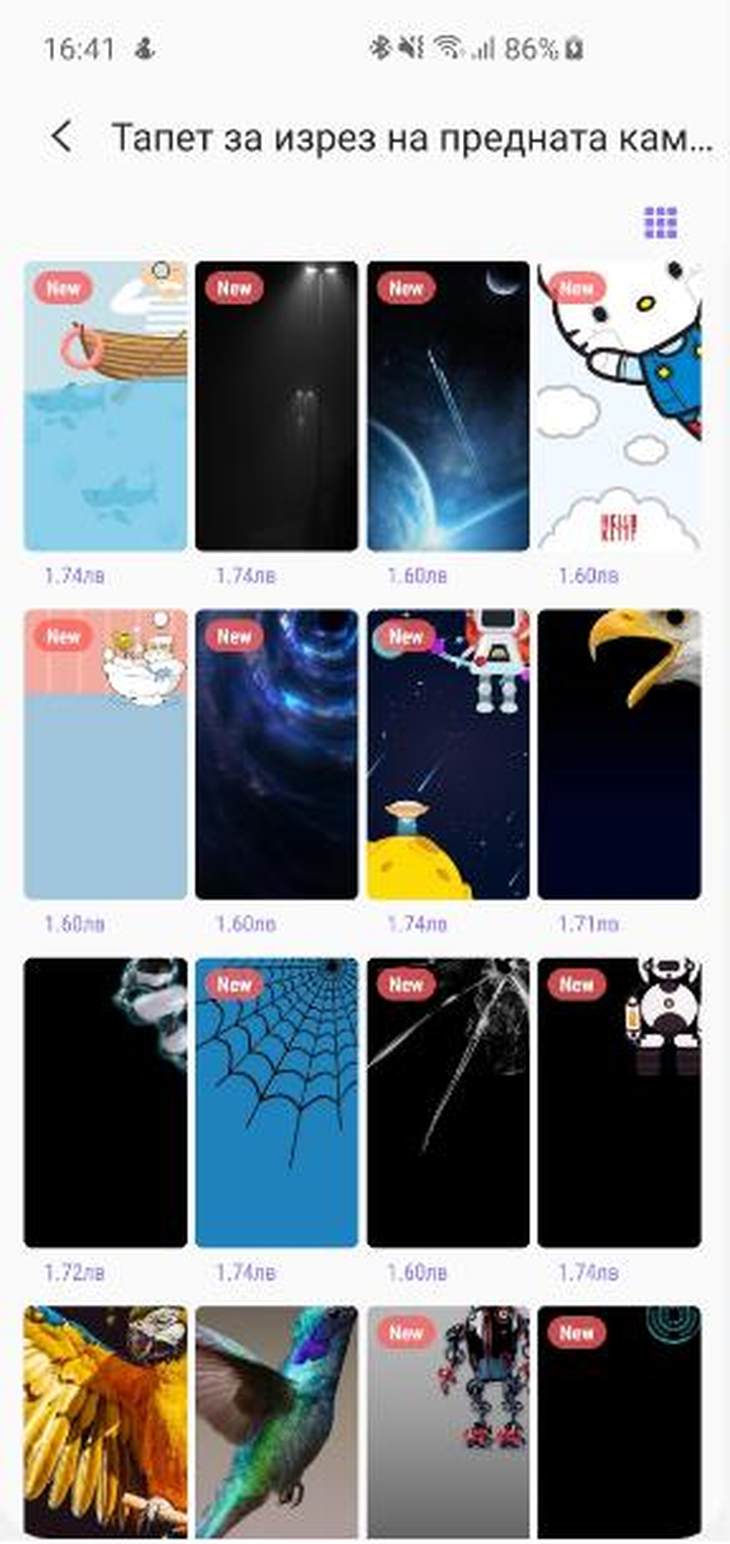View the hummingbird wallpaper
730x1544 pixels.
point(276,1422)
